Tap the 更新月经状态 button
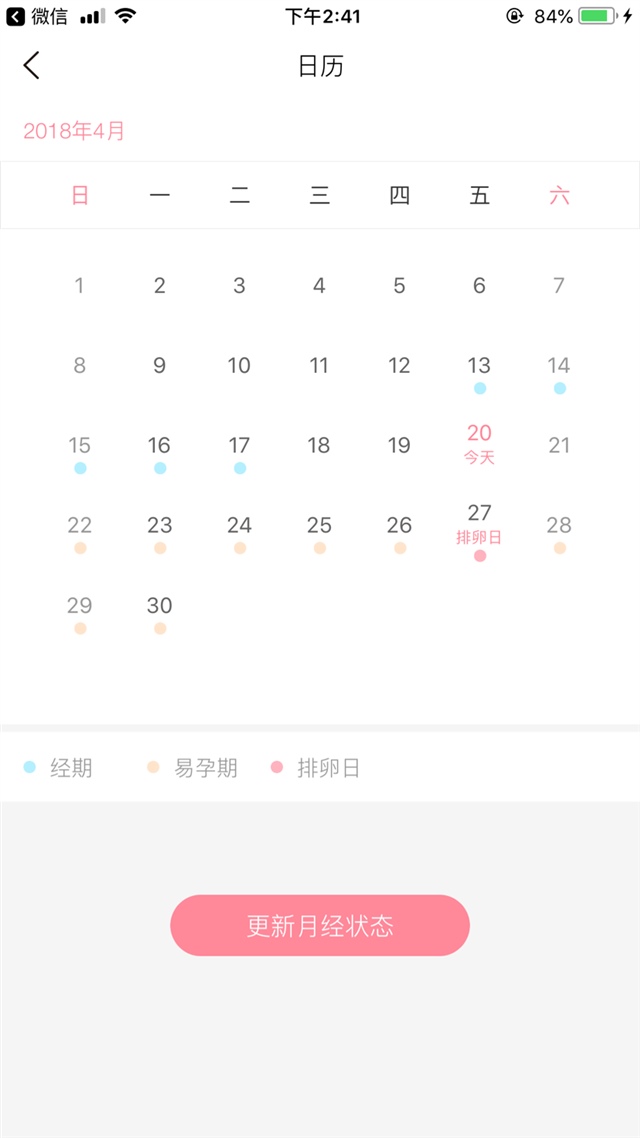 [x=320, y=925]
